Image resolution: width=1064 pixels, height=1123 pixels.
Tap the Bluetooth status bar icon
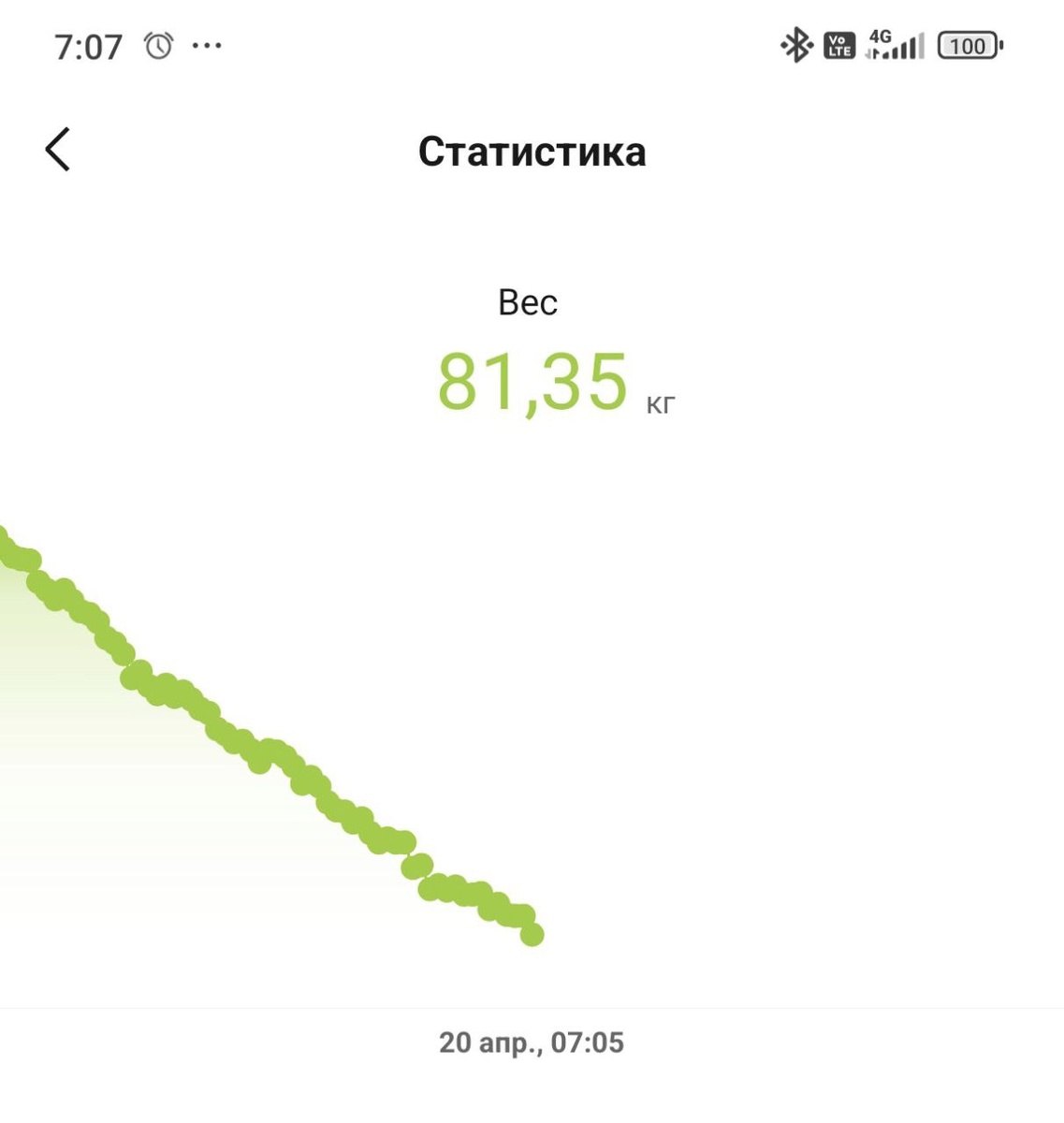[797, 45]
